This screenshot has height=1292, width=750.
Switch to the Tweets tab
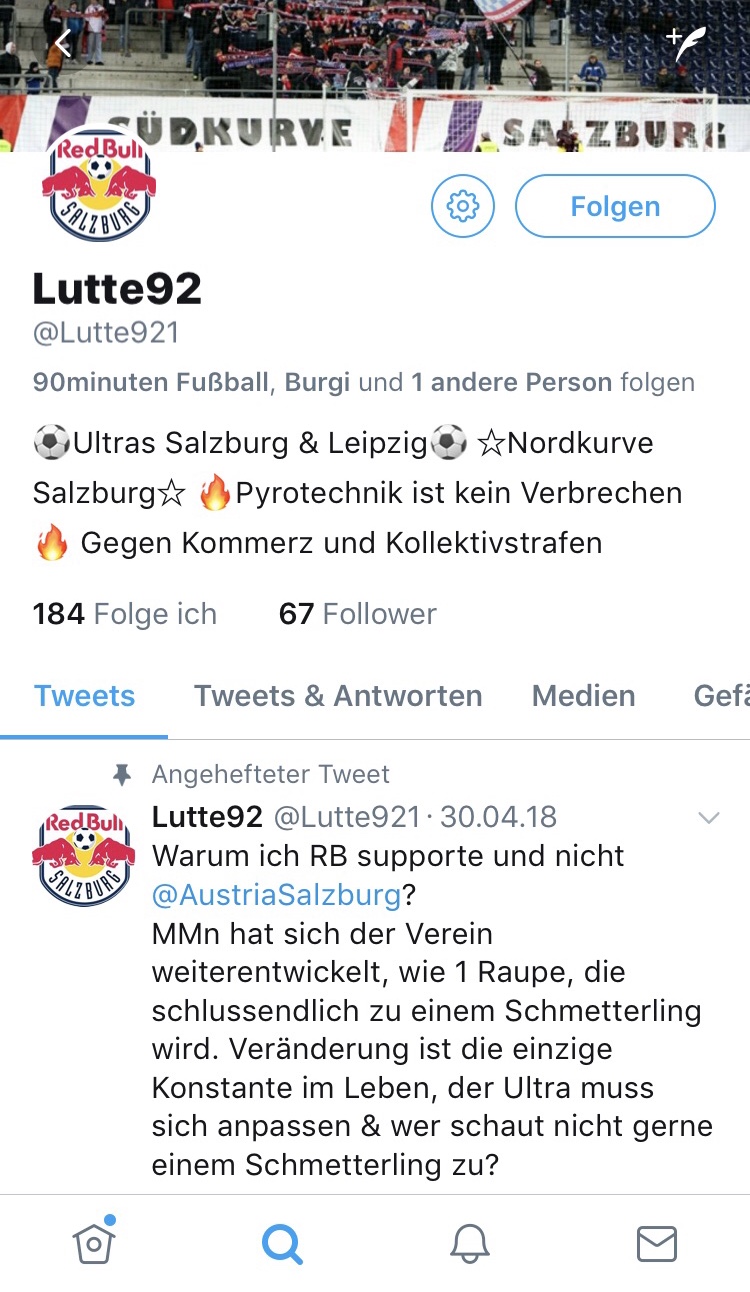84,696
